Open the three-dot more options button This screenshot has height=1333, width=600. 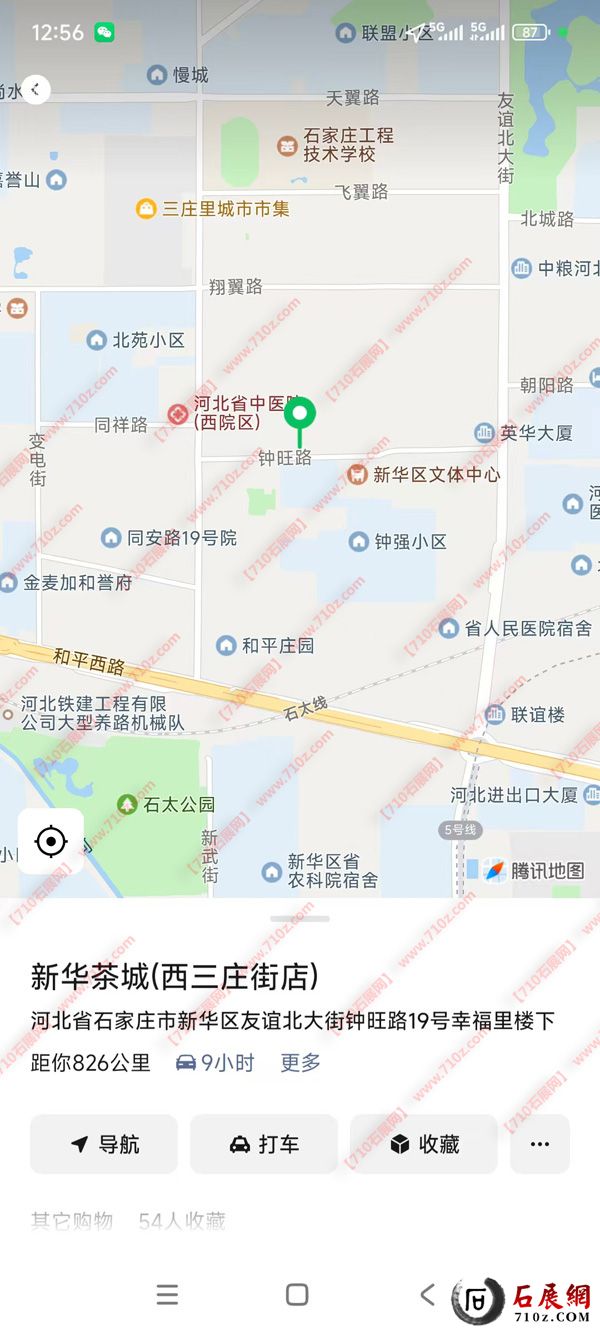point(540,1144)
